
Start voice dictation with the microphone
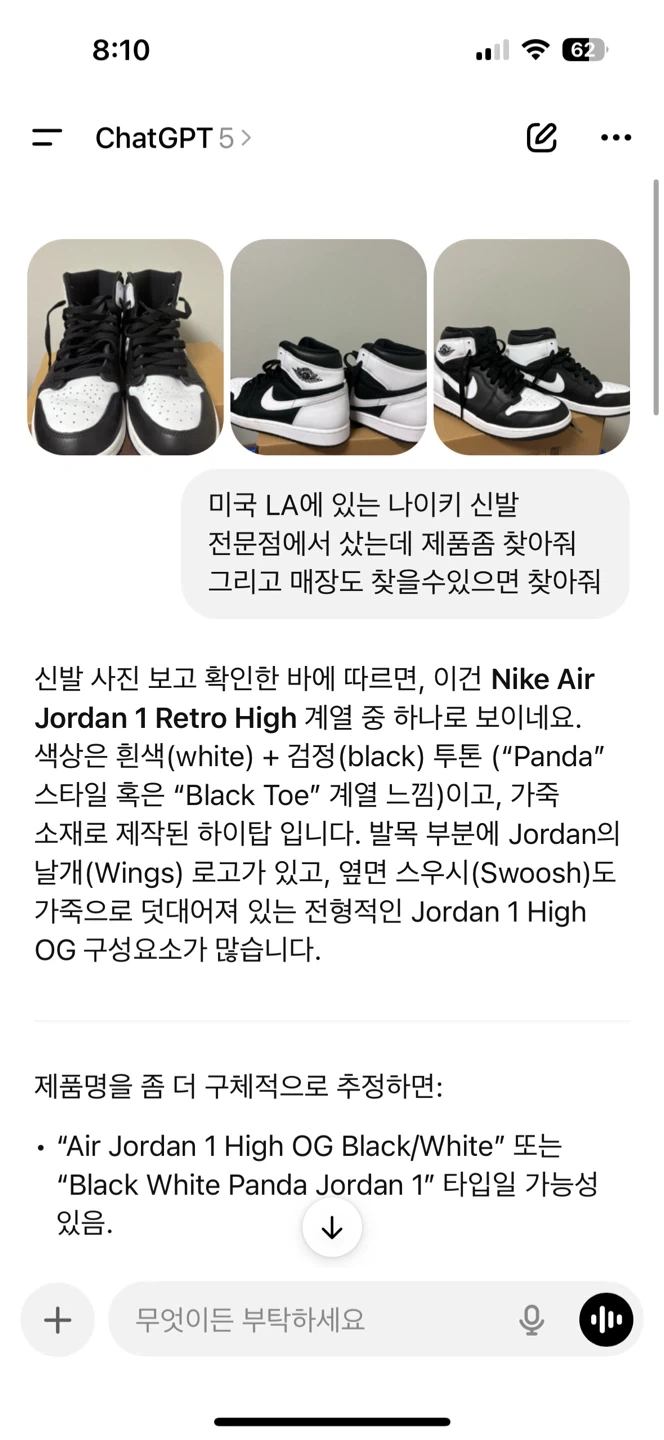pos(531,1320)
